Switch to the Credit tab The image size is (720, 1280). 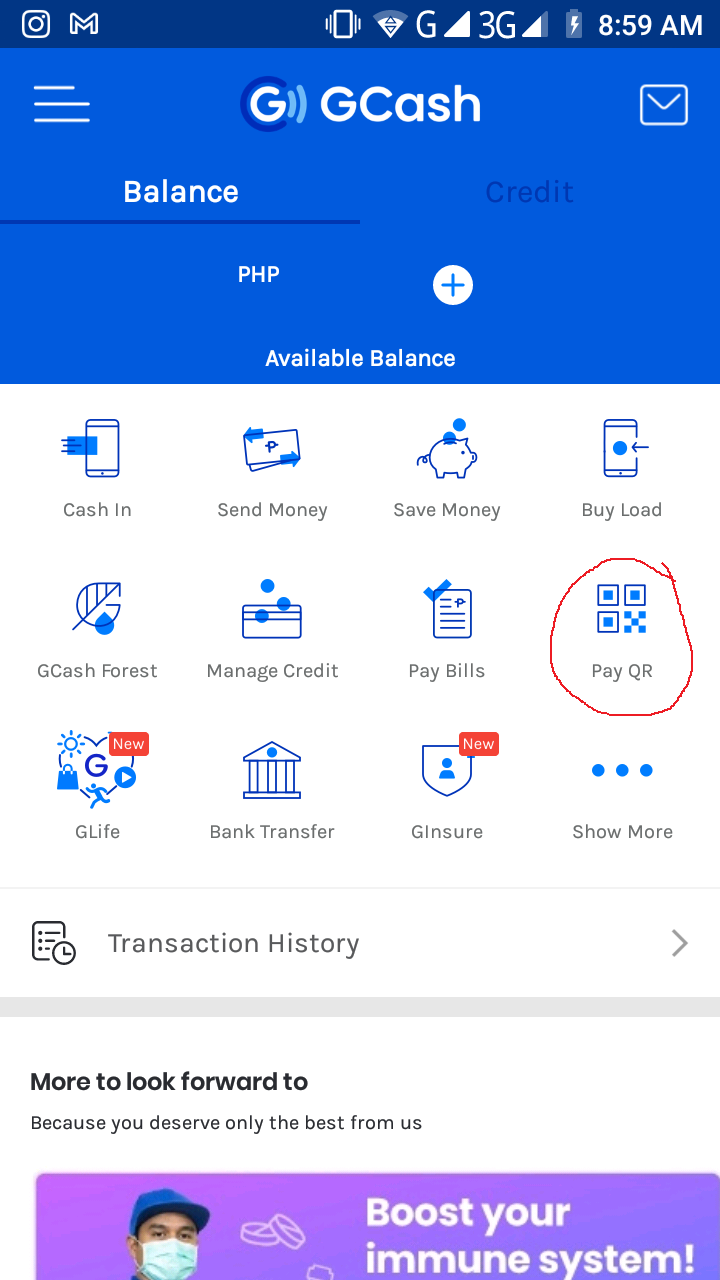[529, 191]
